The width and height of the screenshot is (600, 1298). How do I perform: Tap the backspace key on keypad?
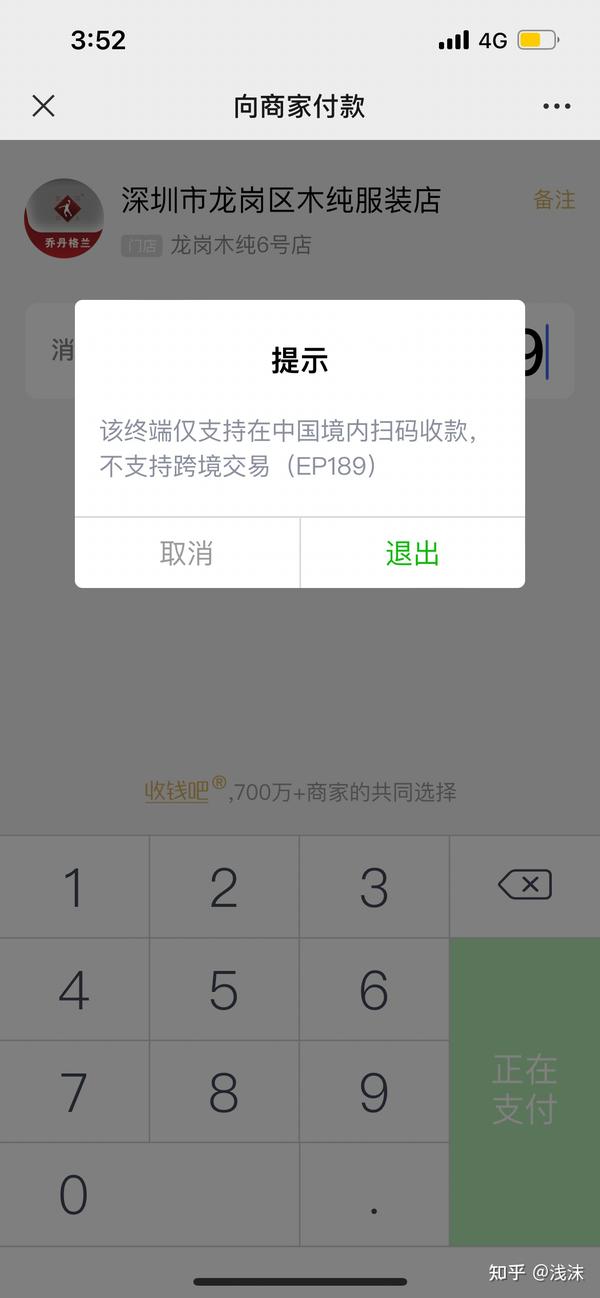(525, 886)
